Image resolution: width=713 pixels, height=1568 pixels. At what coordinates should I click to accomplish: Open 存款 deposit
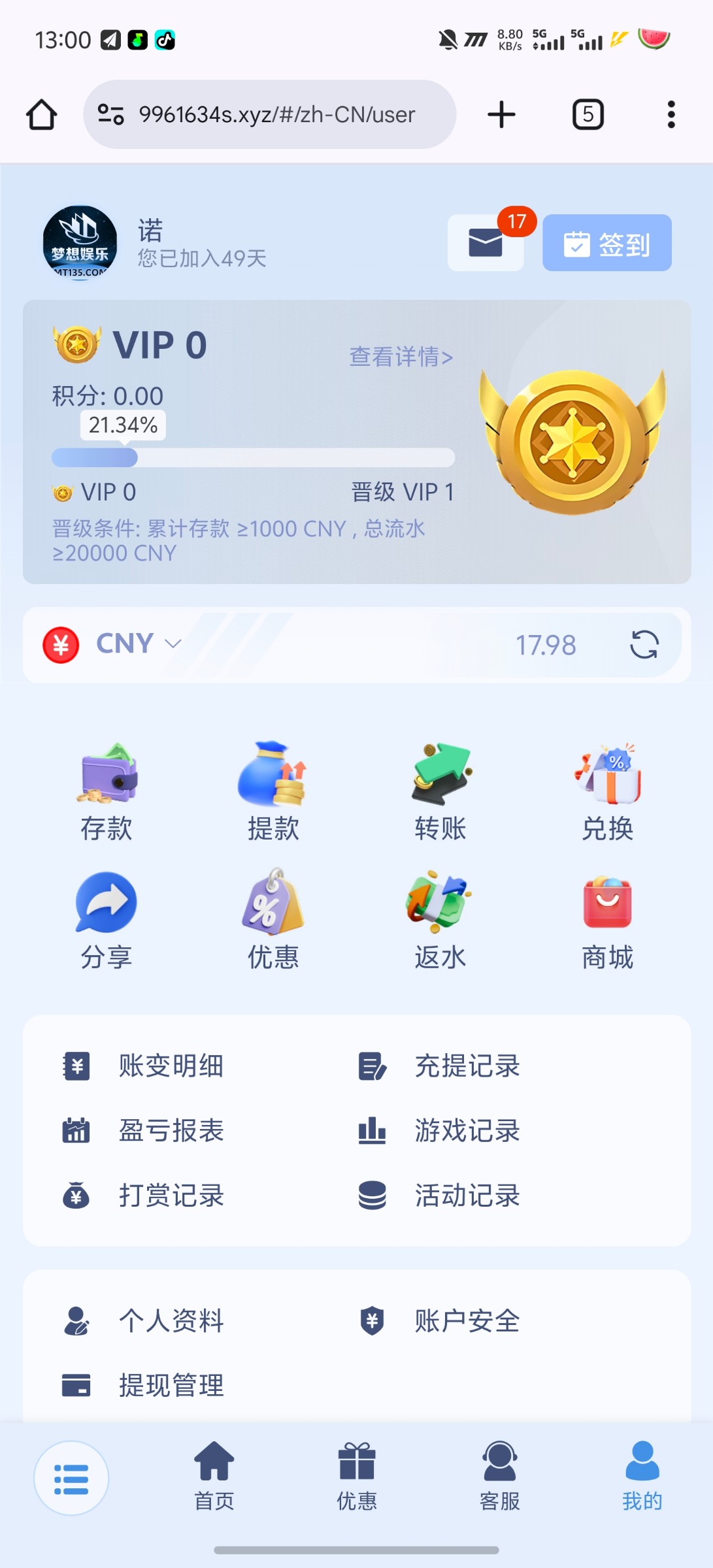tap(107, 792)
